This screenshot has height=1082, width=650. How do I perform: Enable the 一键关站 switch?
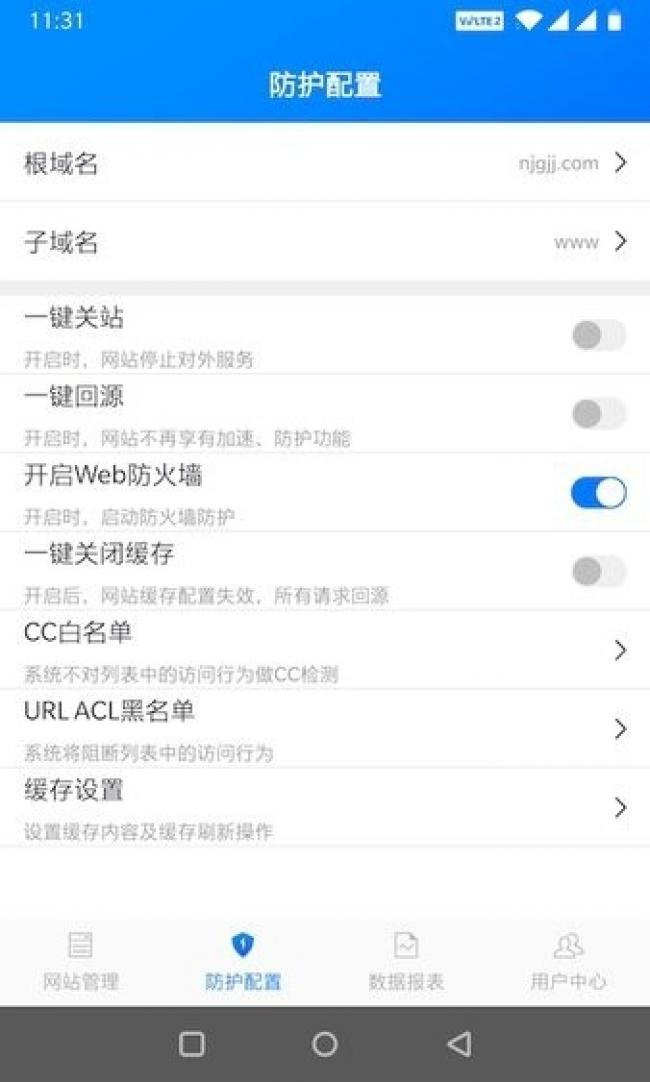coord(598,335)
